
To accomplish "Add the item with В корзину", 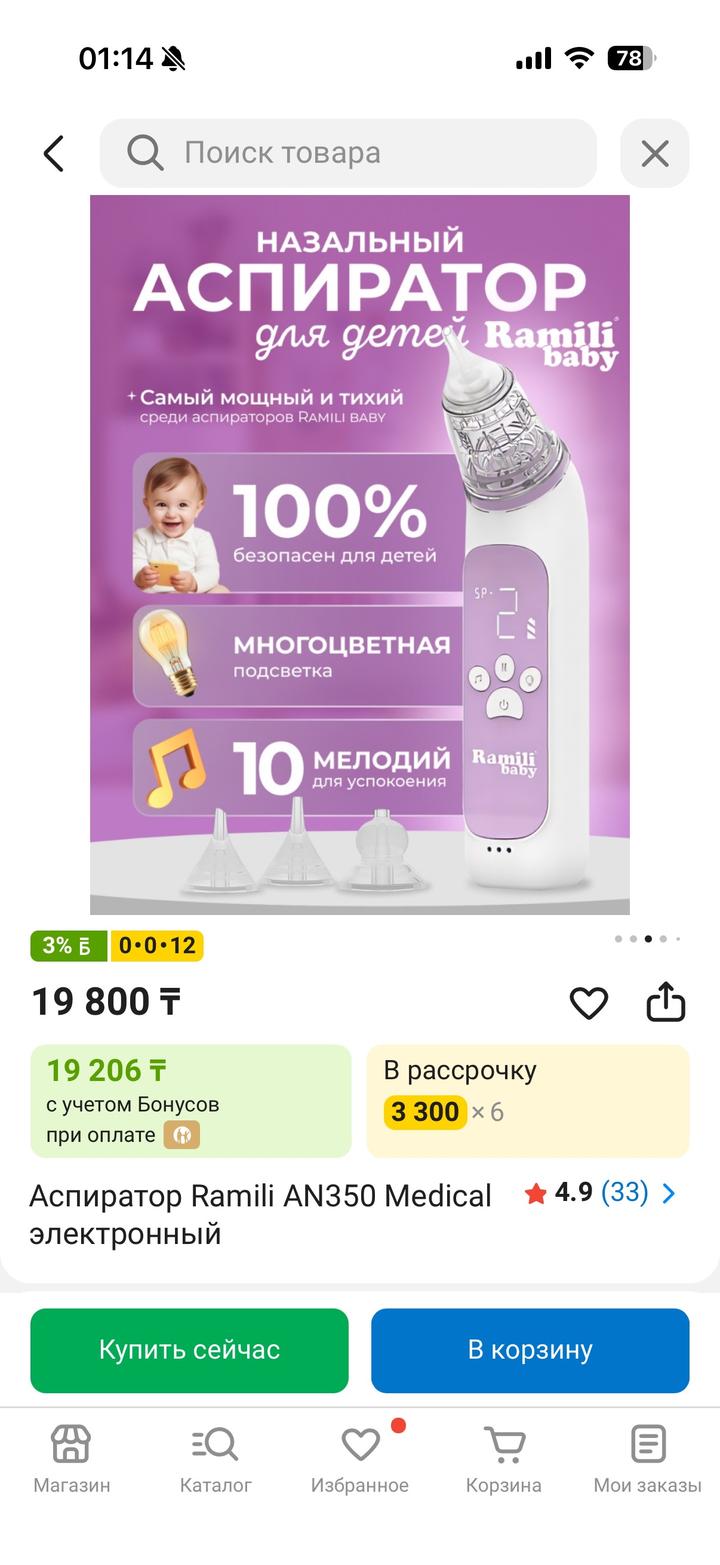I will coord(530,1350).
